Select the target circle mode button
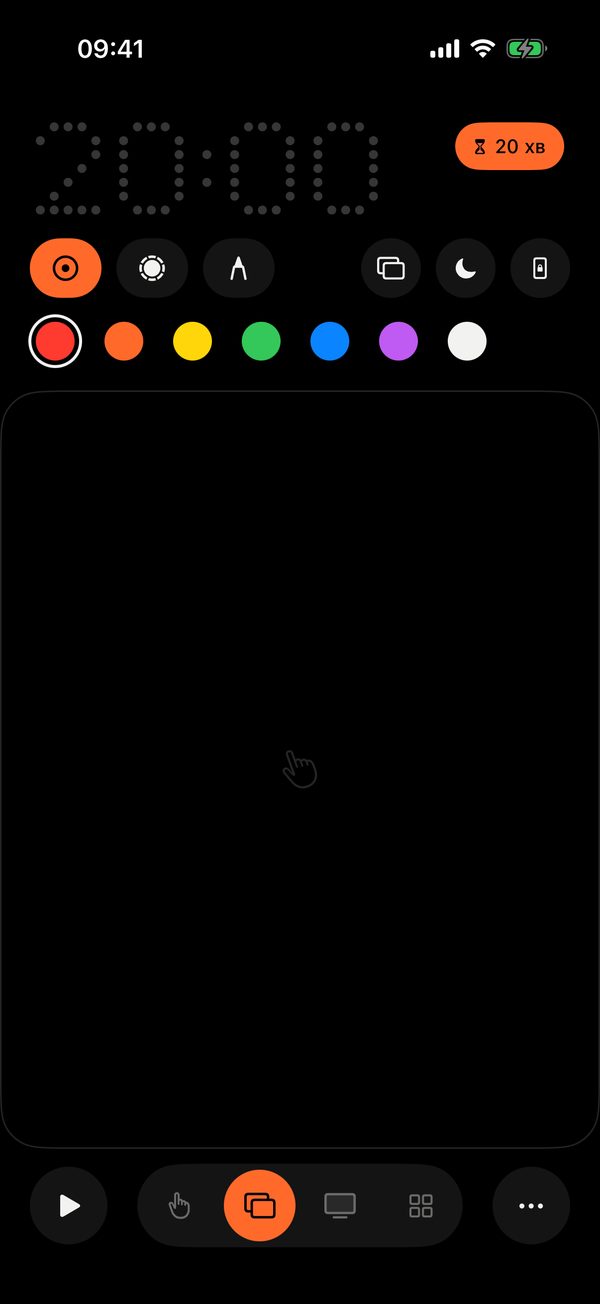This screenshot has width=600, height=1304. (65, 268)
